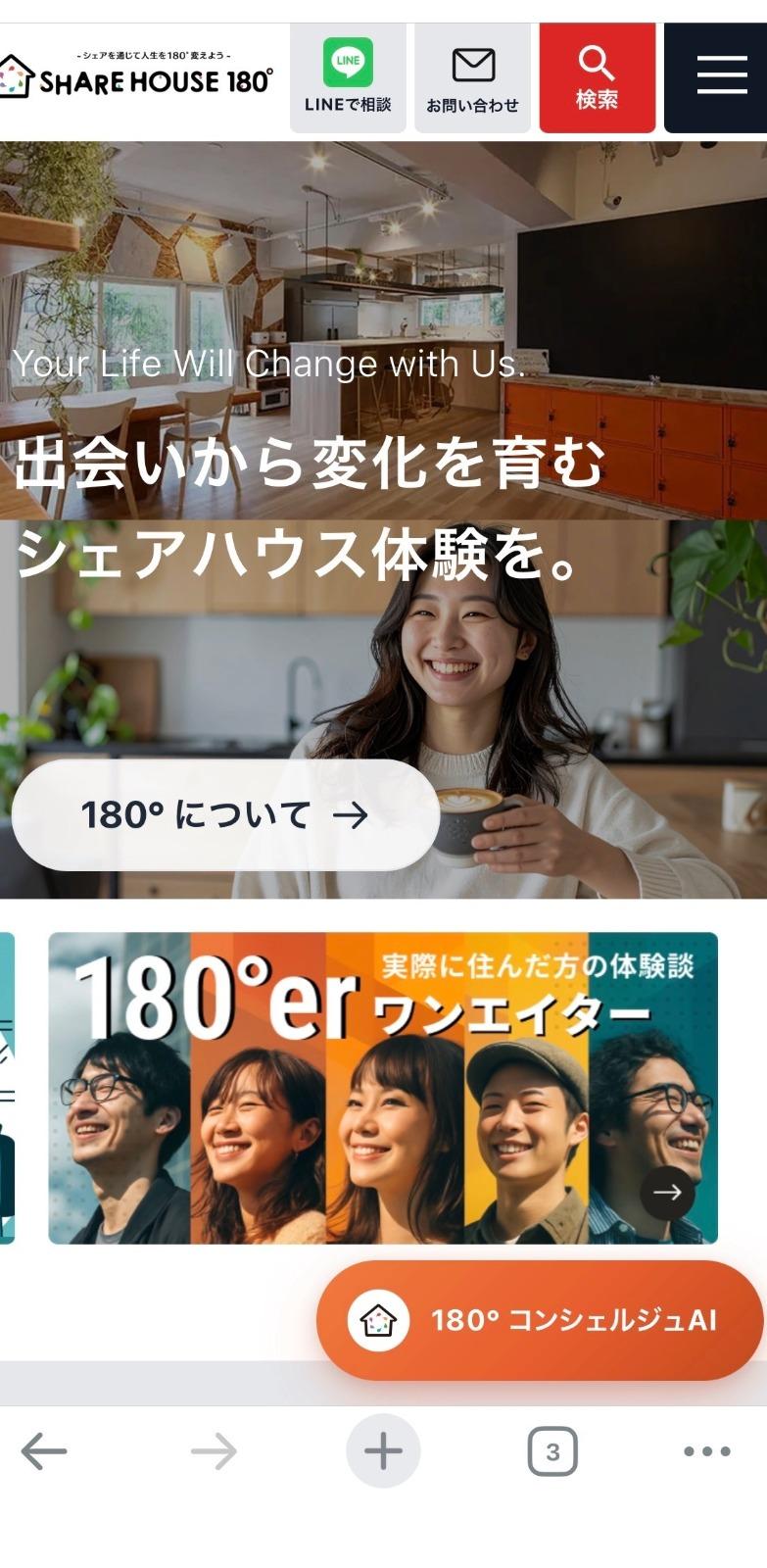The height and width of the screenshot is (1568, 767).
Task: Tap the 180° について button
Action: click(x=225, y=814)
